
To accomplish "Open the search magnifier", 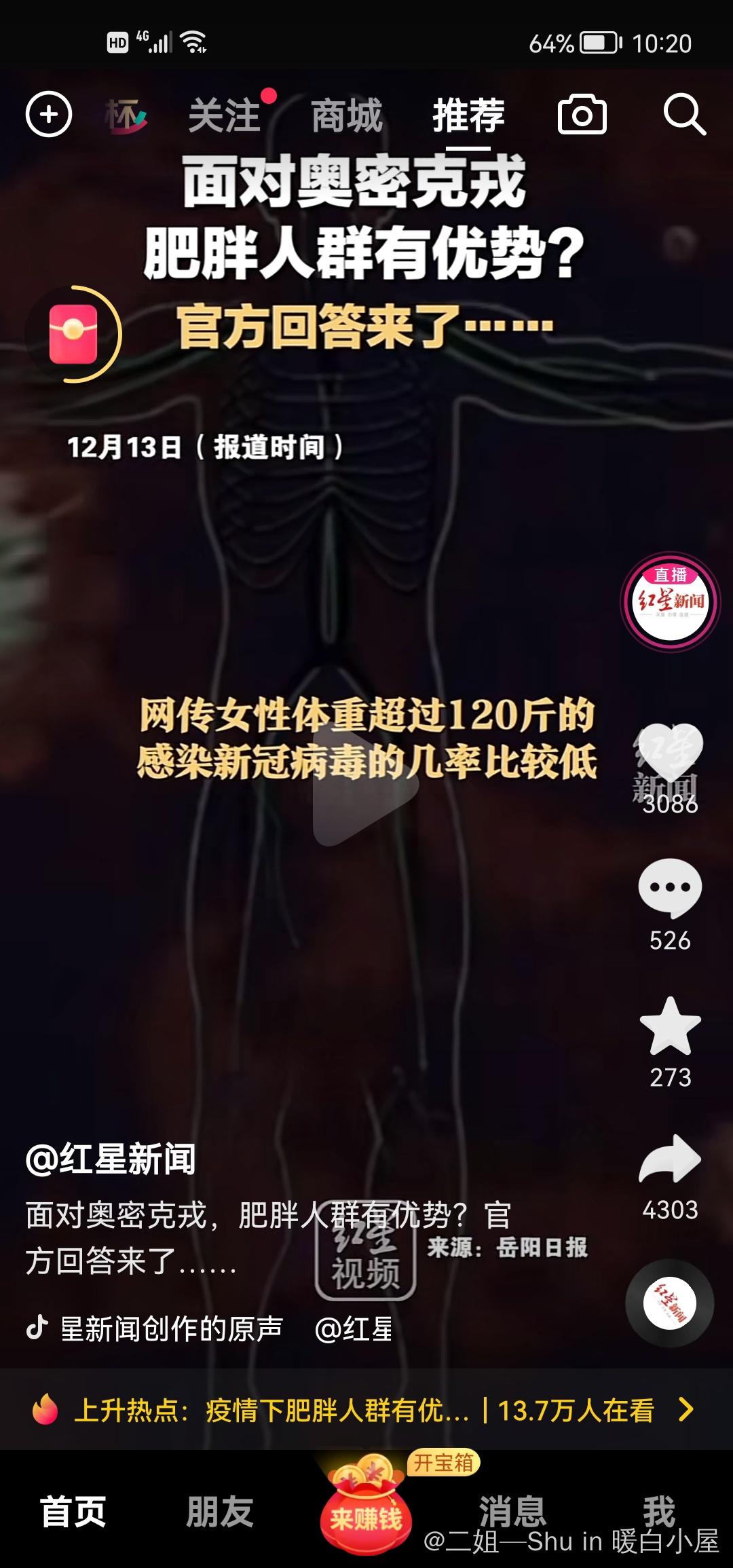I will pos(684,114).
